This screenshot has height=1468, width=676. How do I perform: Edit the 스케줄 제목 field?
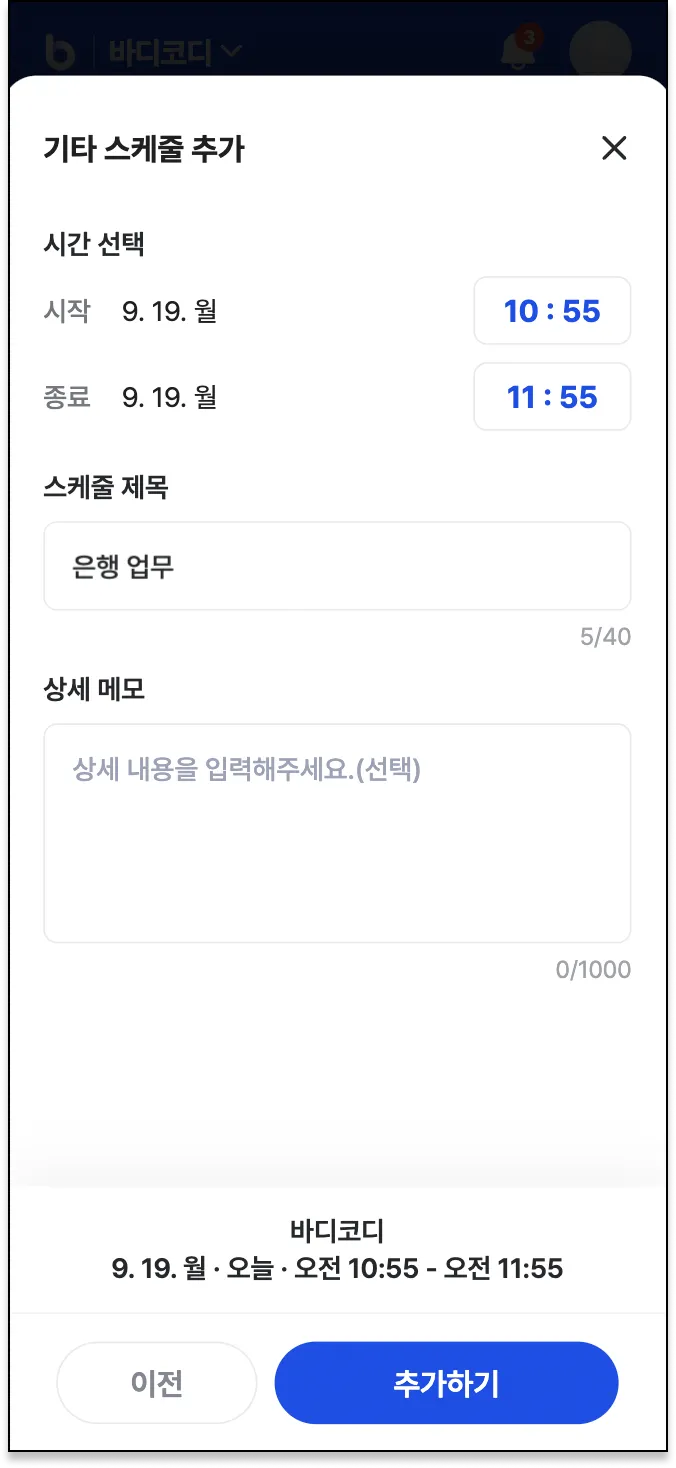point(337,566)
